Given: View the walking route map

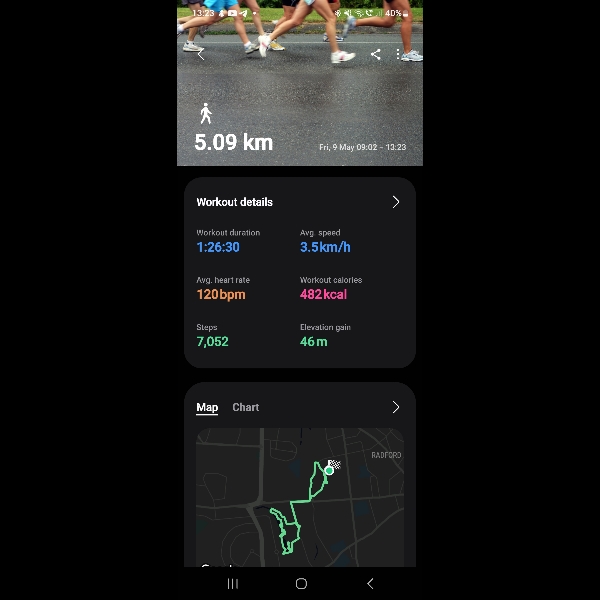Looking at the screenshot, I should pos(300,497).
